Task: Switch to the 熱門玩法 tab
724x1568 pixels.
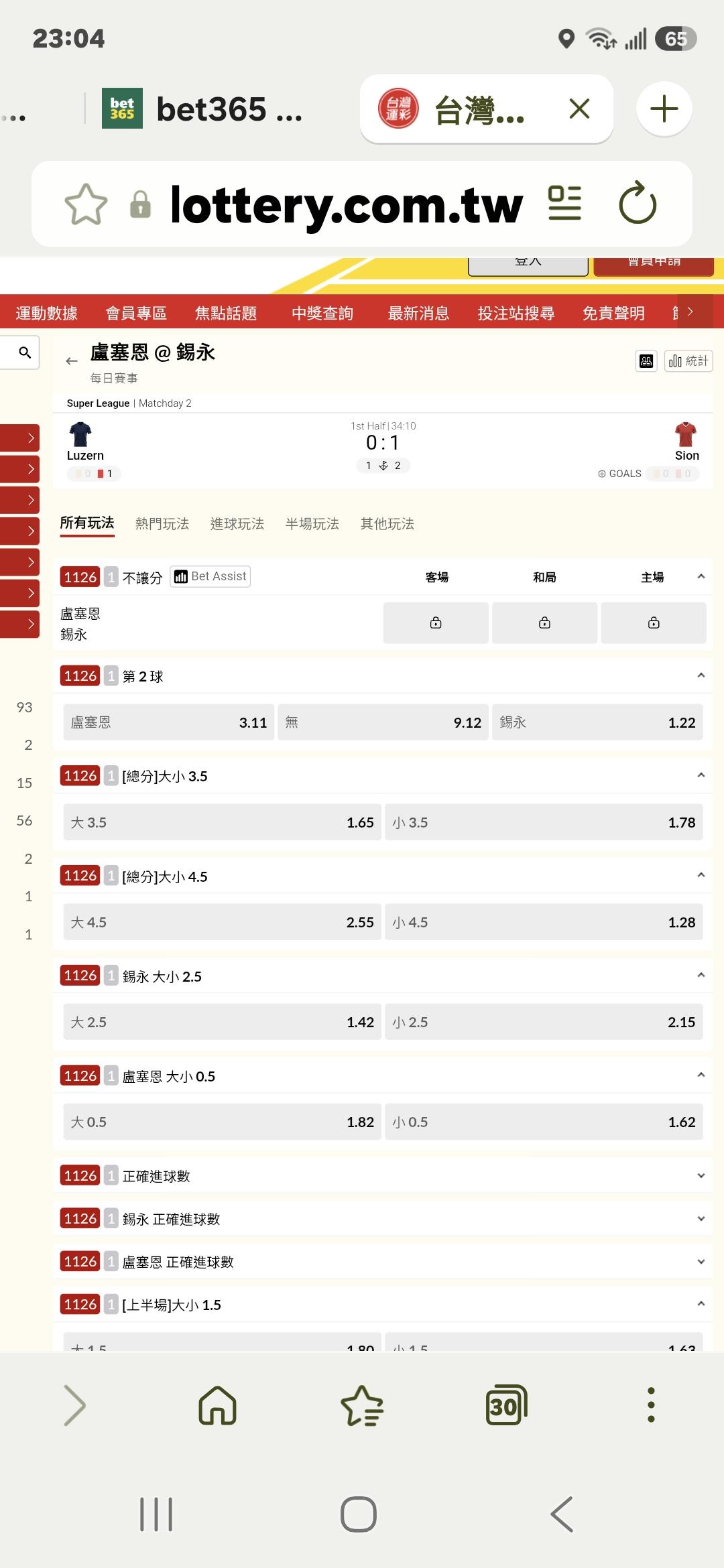Action: click(162, 524)
